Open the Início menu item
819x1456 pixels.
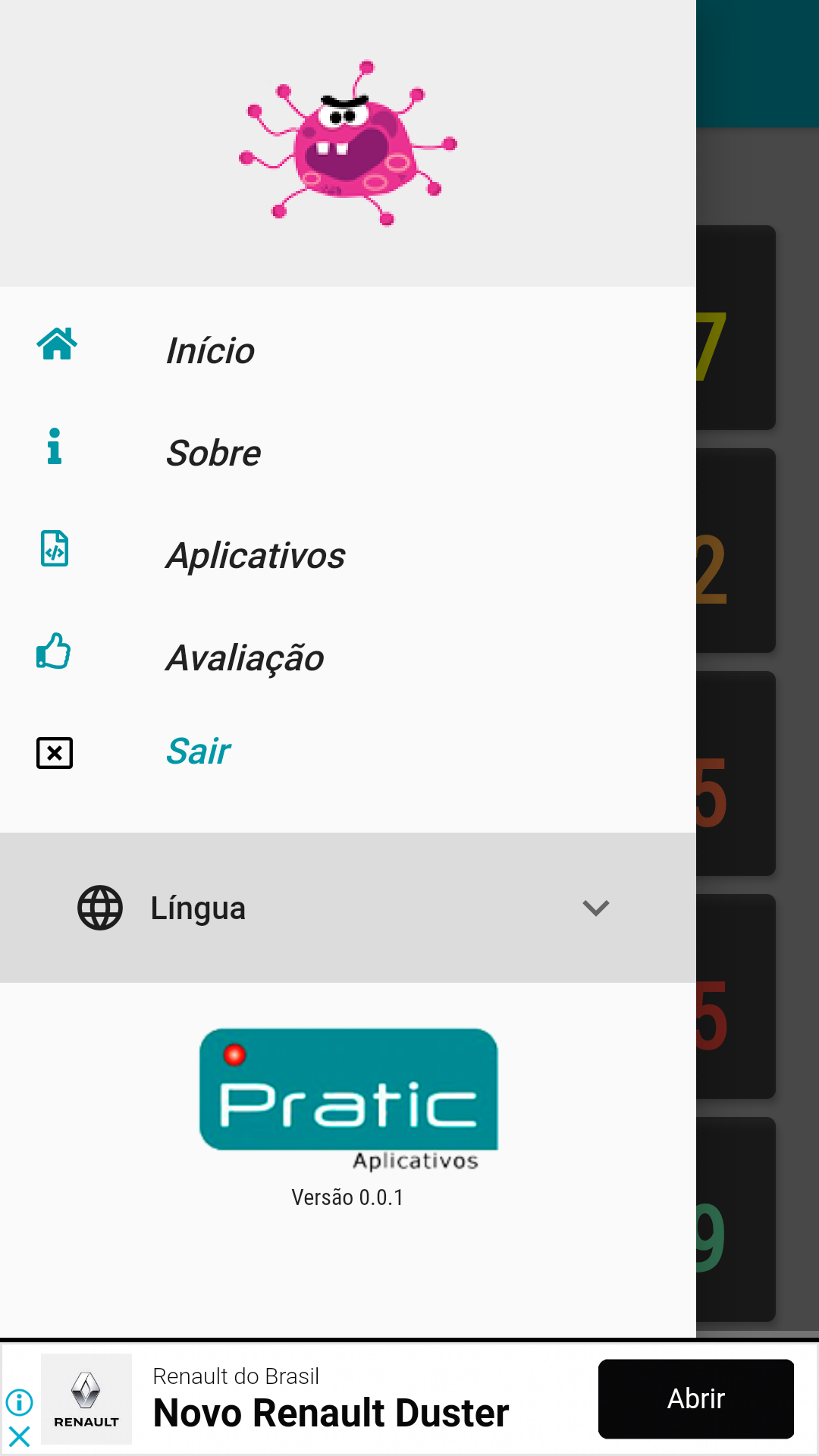pyautogui.click(x=210, y=350)
